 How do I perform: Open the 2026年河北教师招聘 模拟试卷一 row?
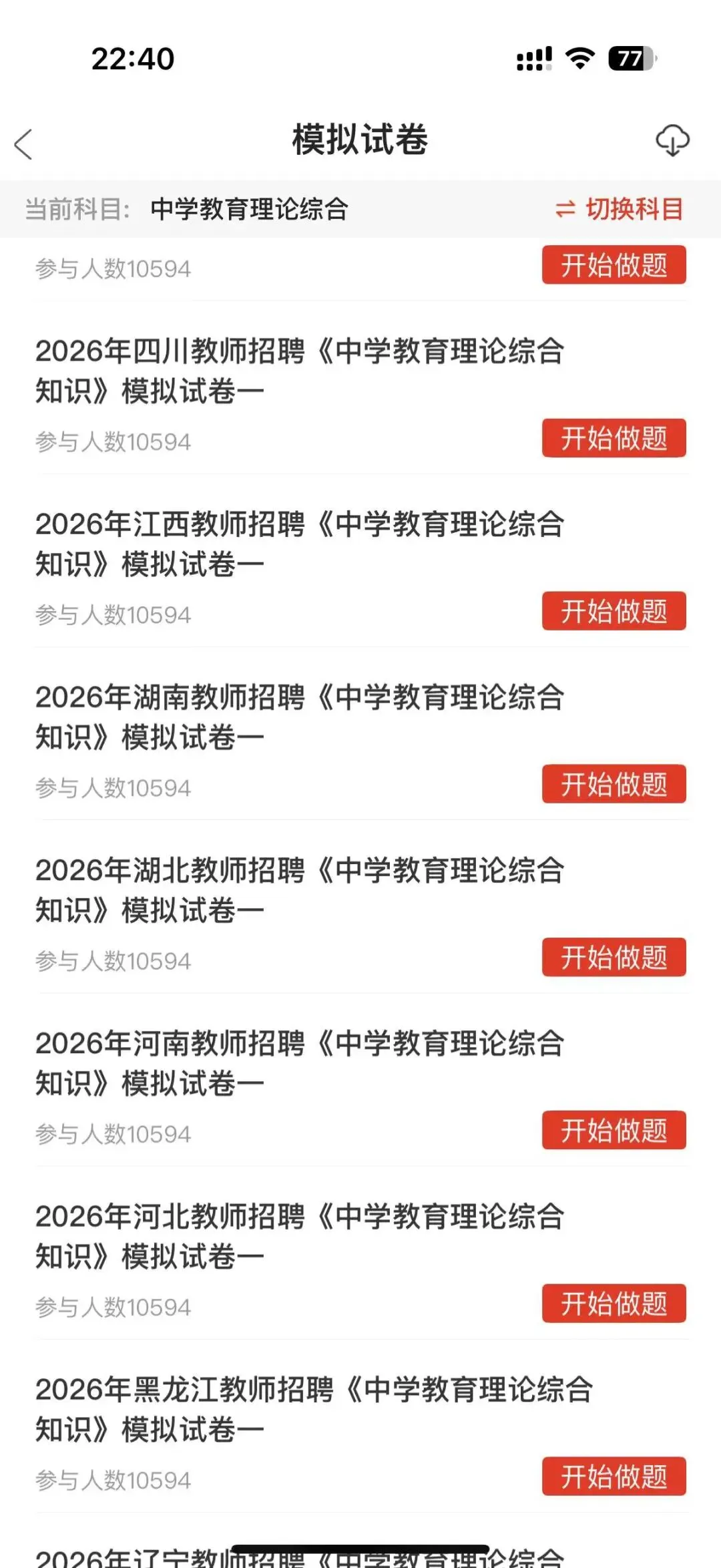pos(300,1235)
